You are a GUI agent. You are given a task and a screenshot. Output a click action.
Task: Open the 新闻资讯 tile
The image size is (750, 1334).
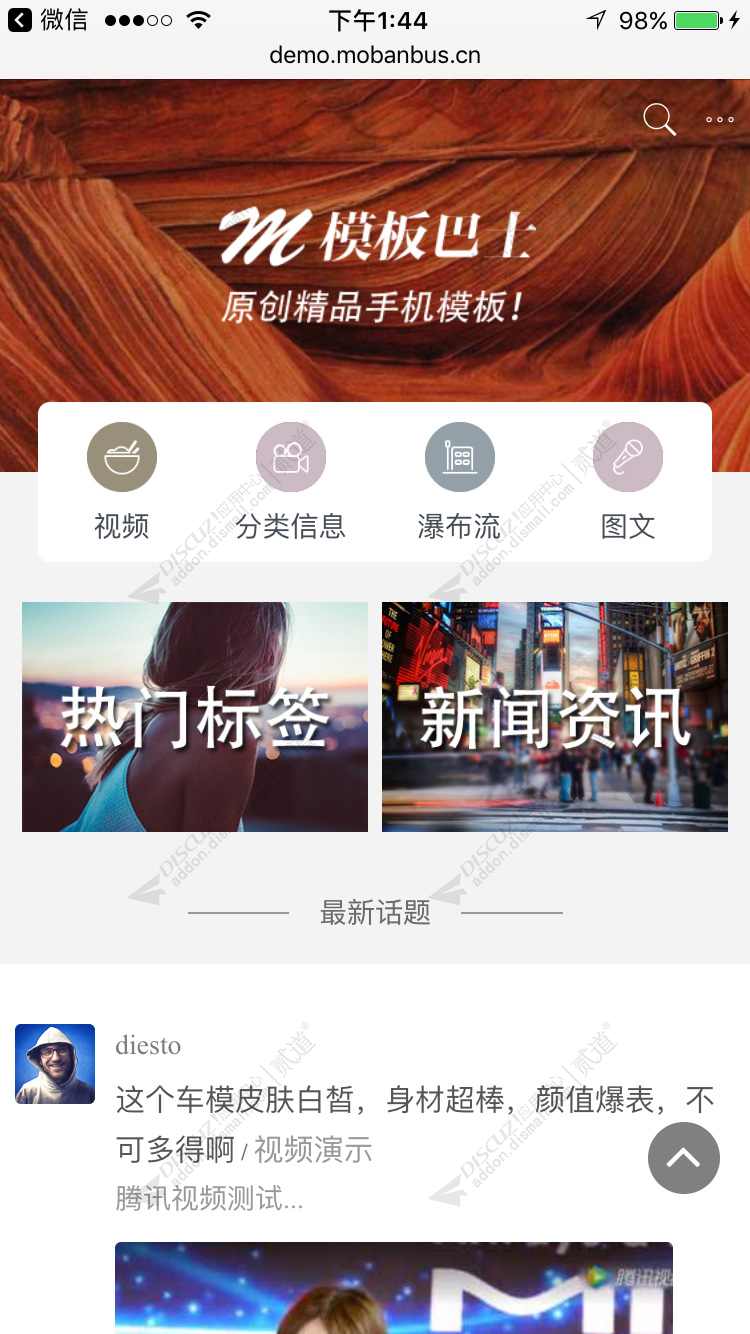point(555,717)
